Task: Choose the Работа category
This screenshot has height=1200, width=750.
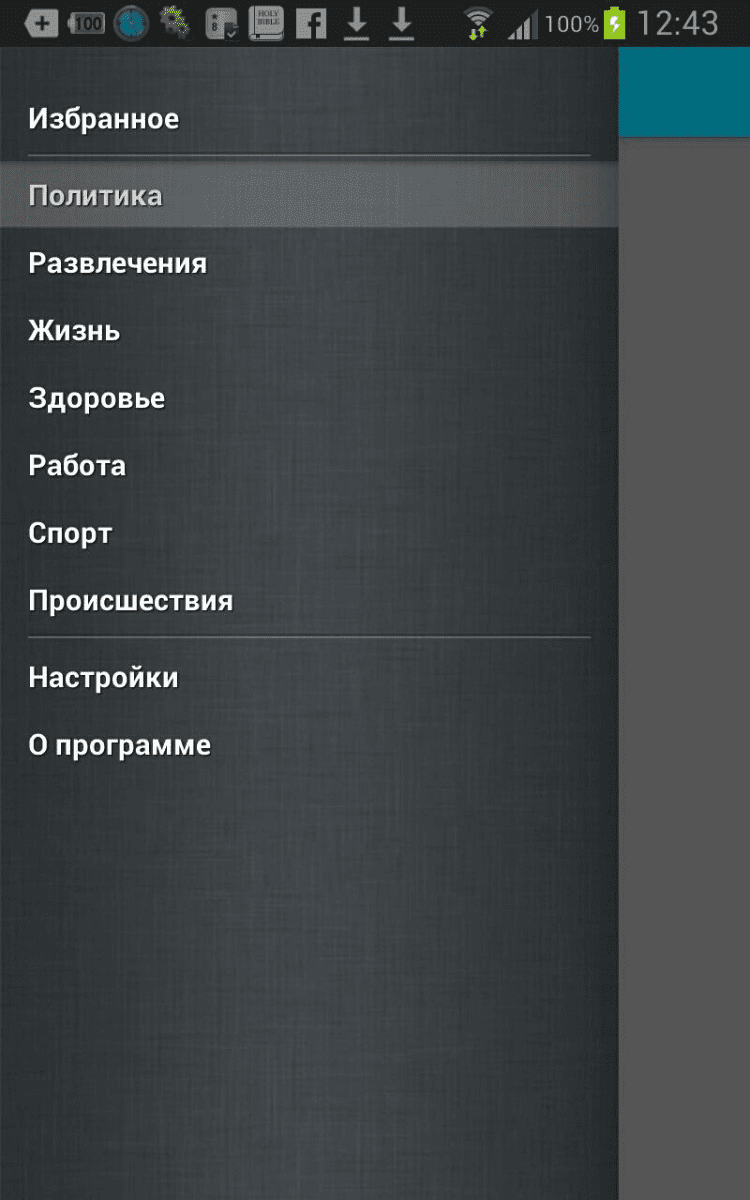Action: click(78, 466)
